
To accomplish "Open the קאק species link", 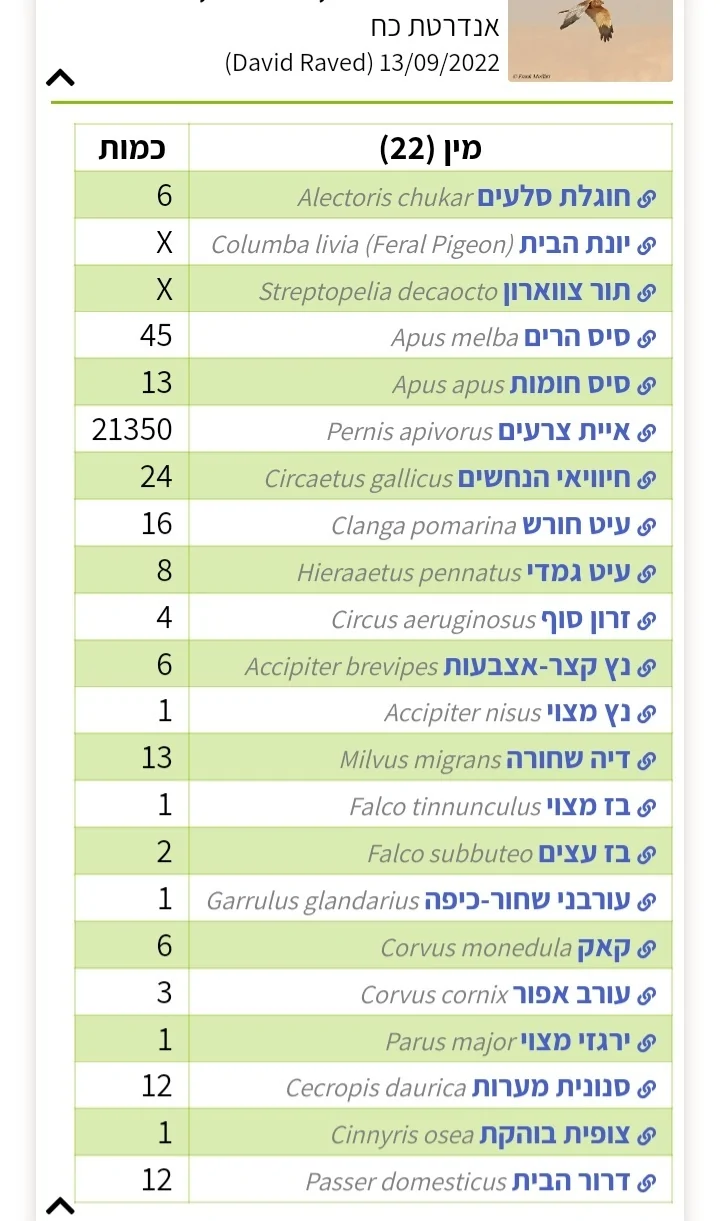I will click(x=604, y=948).
